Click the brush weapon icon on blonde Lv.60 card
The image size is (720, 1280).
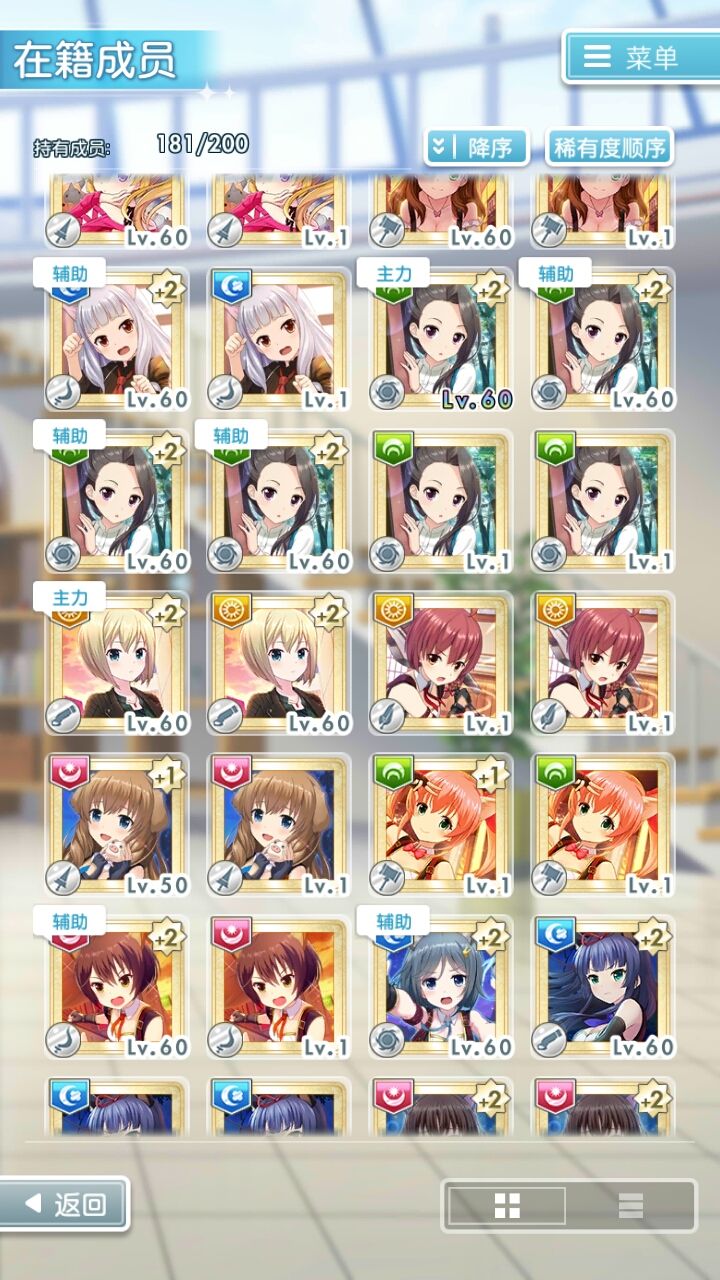[x=63, y=720]
